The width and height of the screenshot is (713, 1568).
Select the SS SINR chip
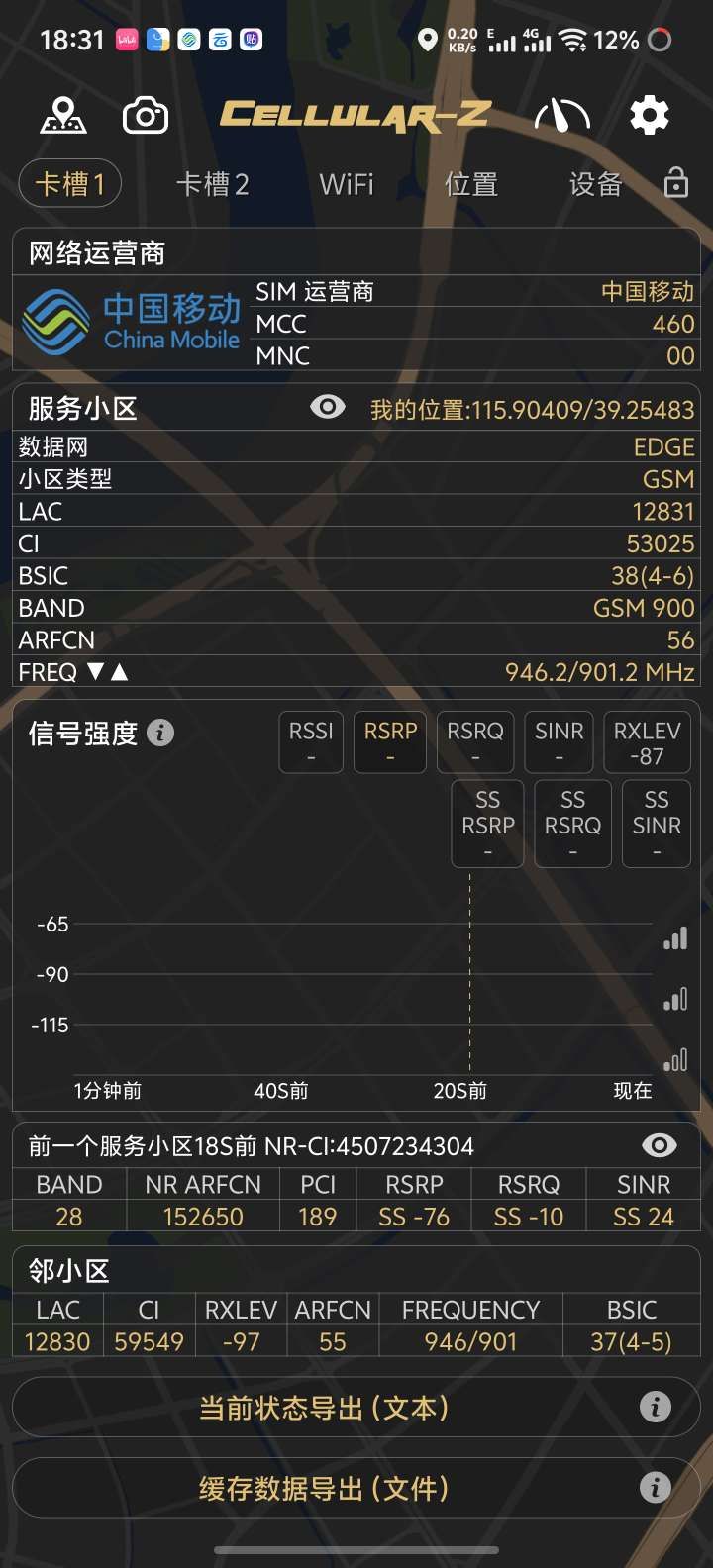tap(657, 824)
